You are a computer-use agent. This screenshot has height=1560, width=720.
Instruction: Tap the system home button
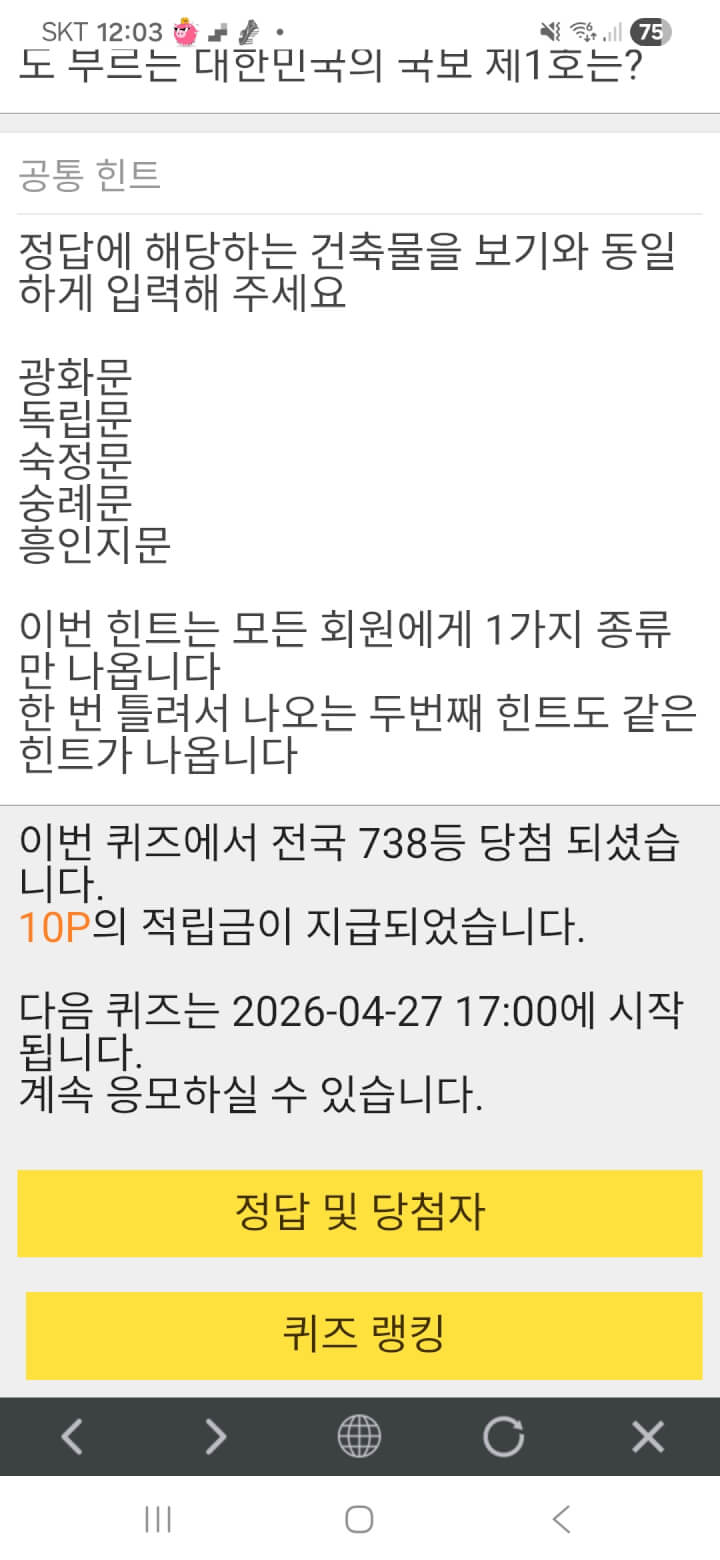pyautogui.click(x=359, y=1520)
